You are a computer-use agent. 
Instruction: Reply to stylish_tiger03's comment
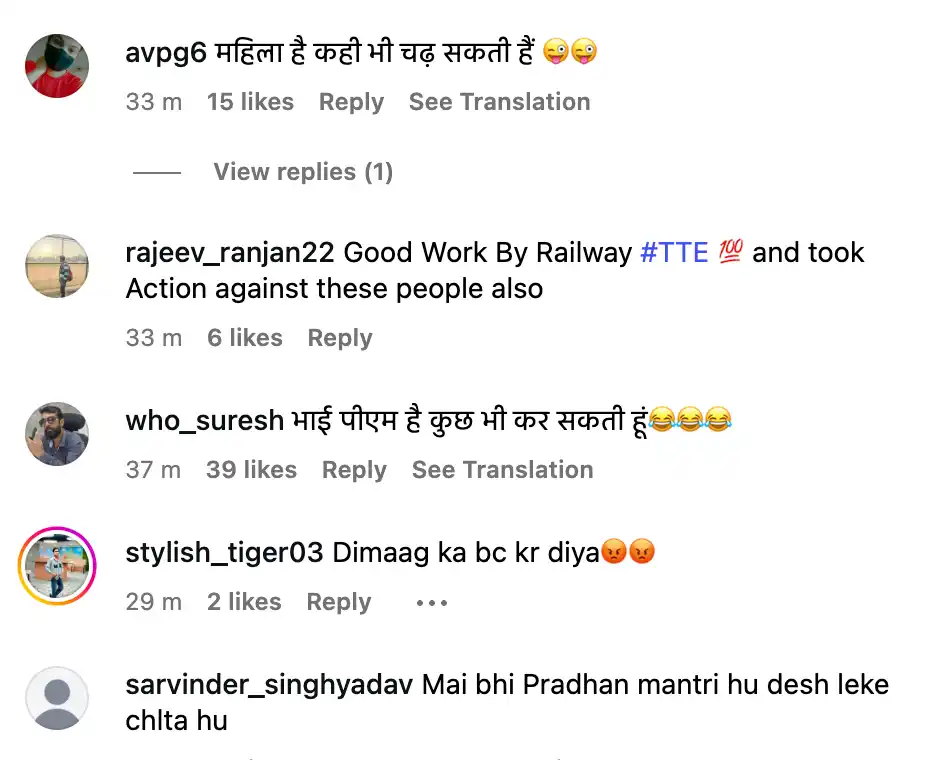(339, 602)
